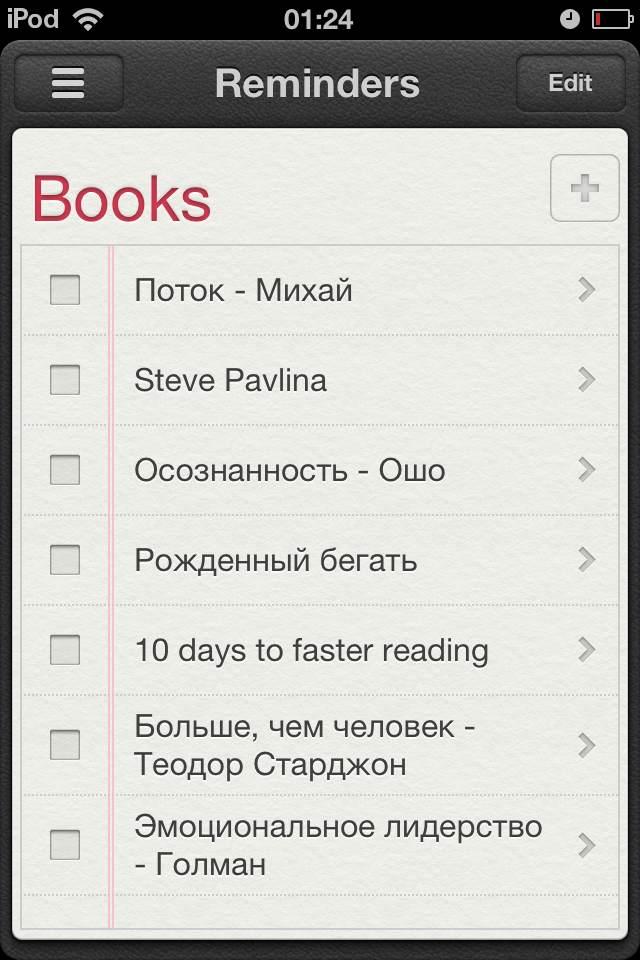Mark Steve Pavlina as completed
Image resolution: width=640 pixels, height=960 pixels.
[x=65, y=380]
